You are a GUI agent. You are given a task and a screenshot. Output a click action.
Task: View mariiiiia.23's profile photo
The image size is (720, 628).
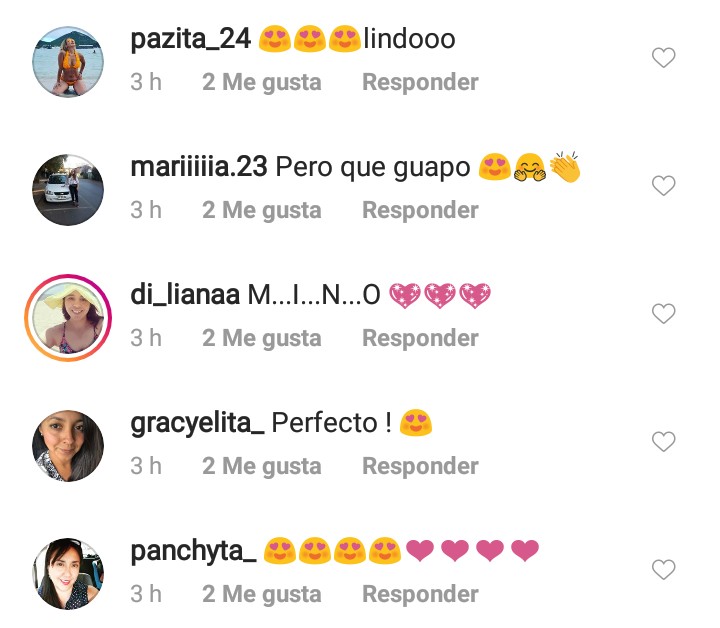pyautogui.click(x=68, y=190)
